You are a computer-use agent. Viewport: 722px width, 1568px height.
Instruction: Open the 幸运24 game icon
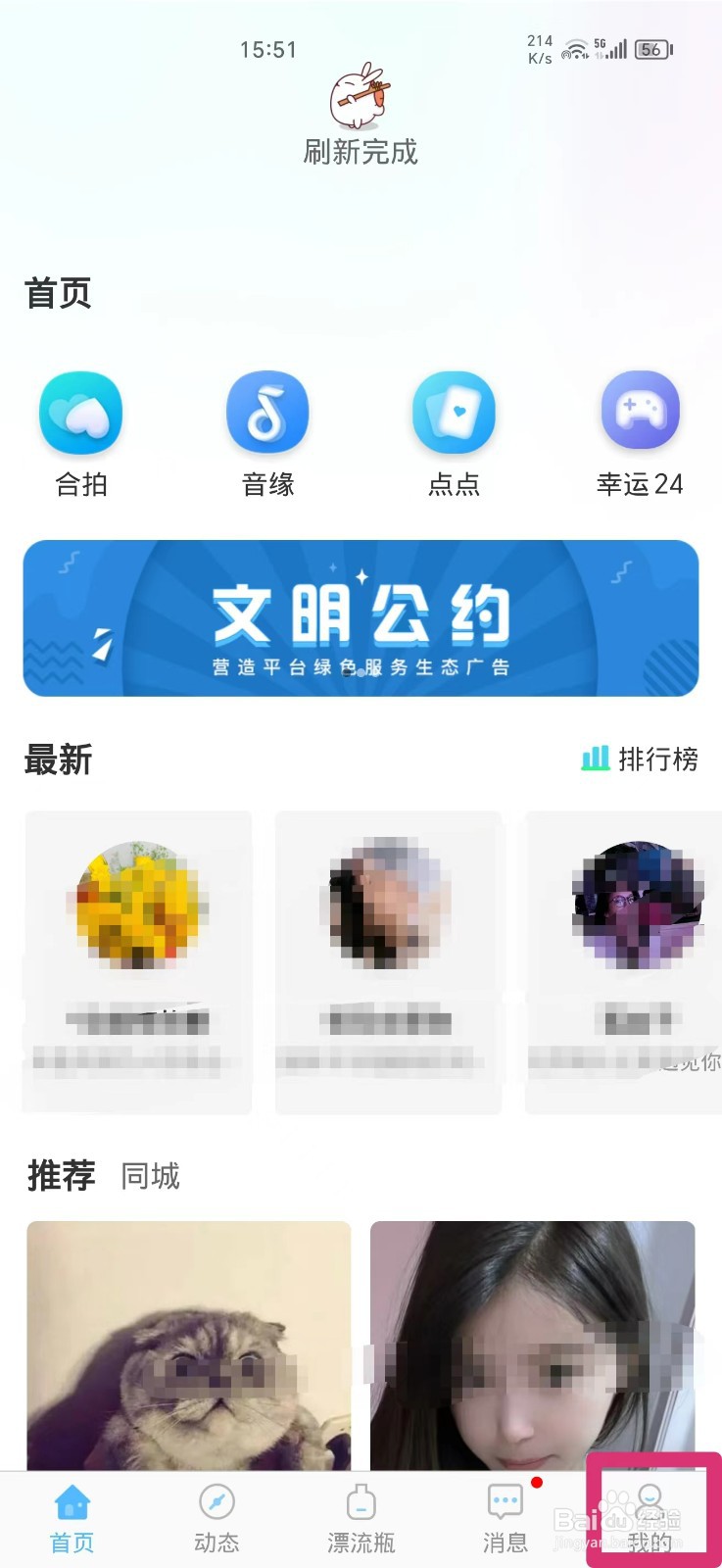641,412
